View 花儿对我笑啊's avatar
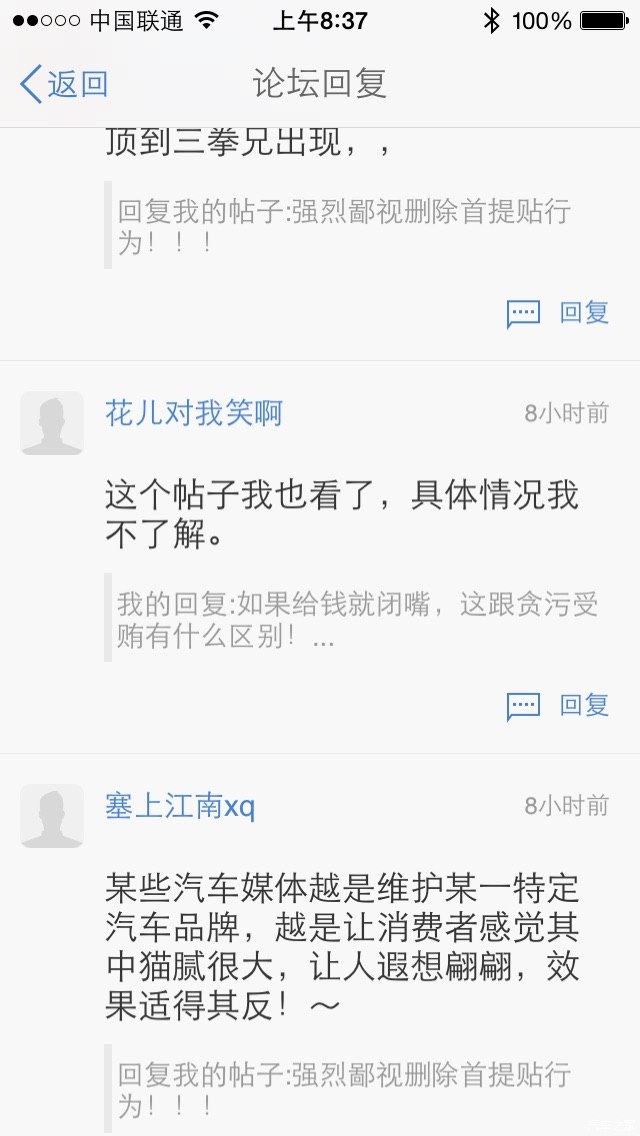The height and width of the screenshot is (1136, 640). coord(52,423)
